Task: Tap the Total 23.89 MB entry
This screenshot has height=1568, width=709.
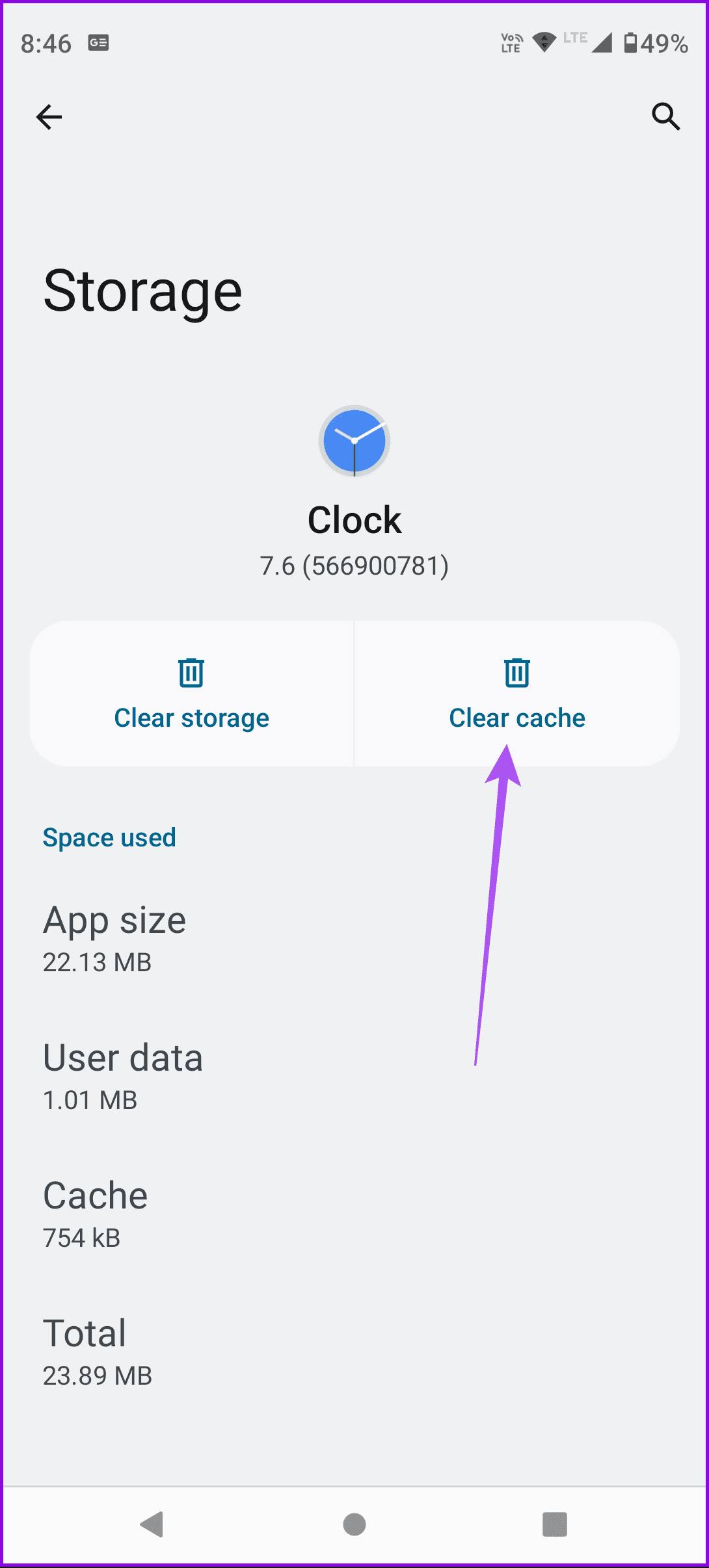Action: point(96,1352)
